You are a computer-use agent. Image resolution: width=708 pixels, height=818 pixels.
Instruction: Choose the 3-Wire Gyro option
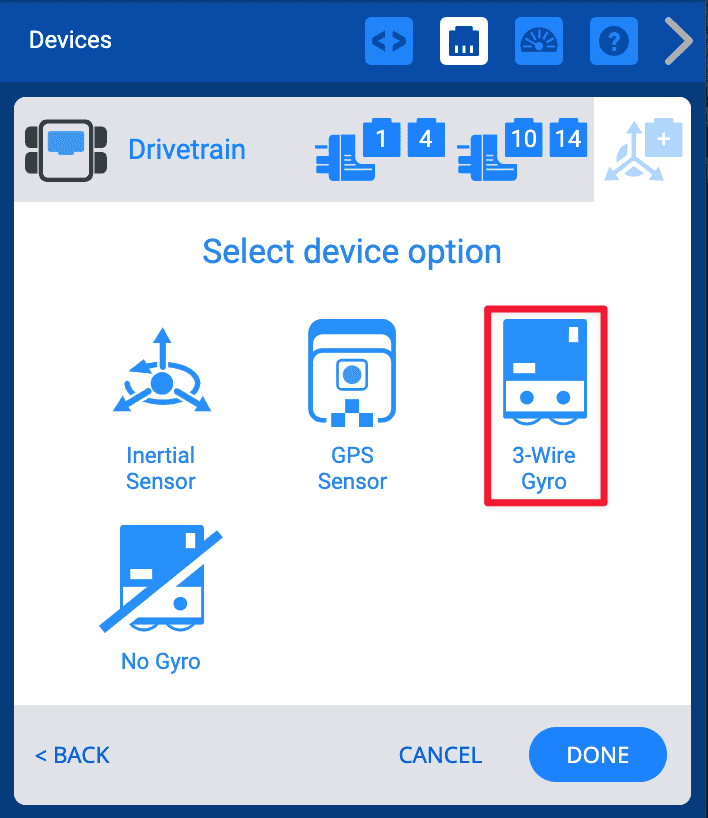click(545, 405)
